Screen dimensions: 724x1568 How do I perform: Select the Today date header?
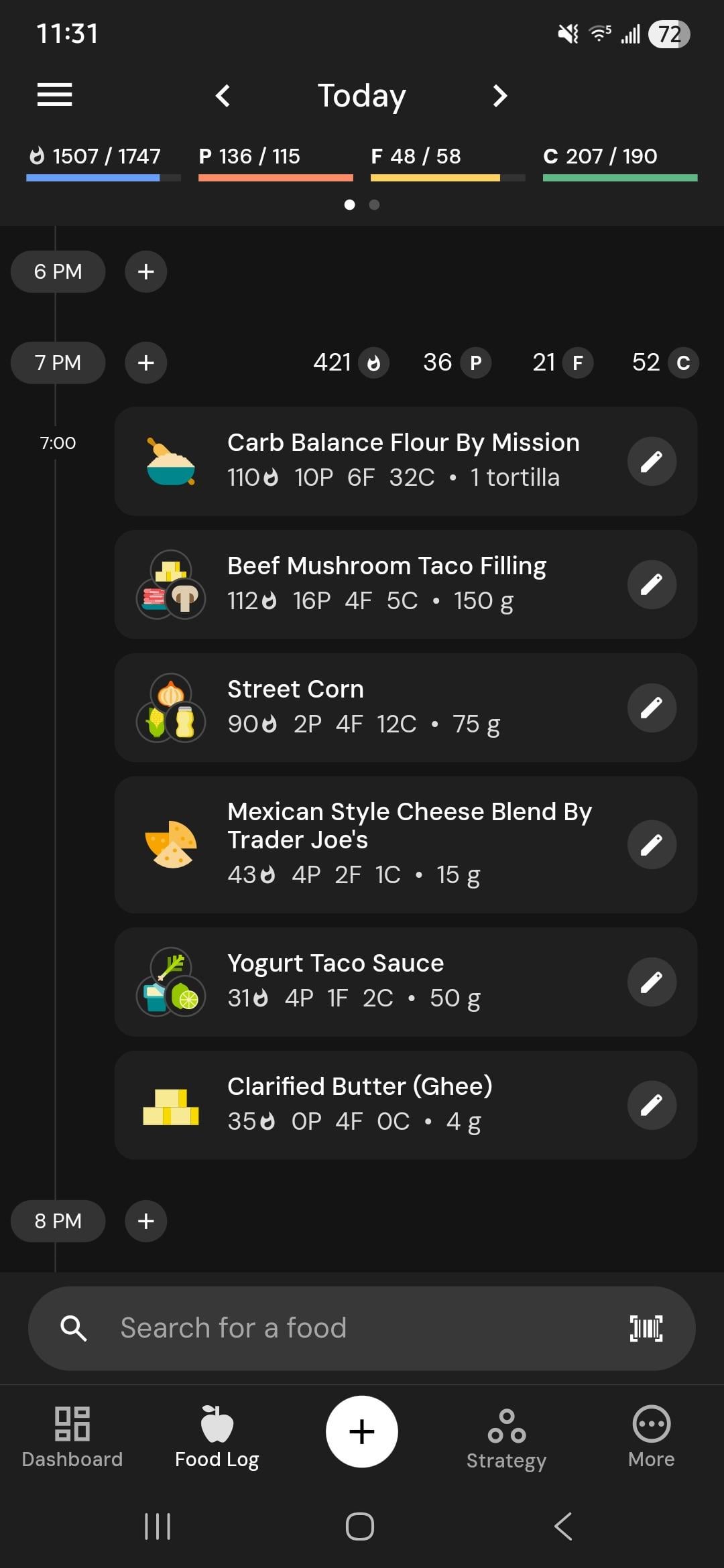tap(361, 96)
